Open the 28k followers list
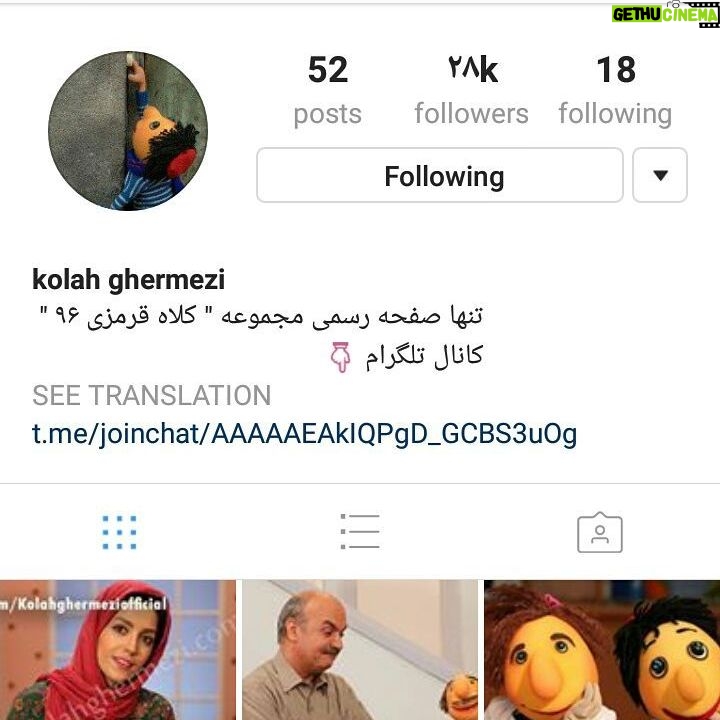The width and height of the screenshot is (720, 720). point(471,90)
